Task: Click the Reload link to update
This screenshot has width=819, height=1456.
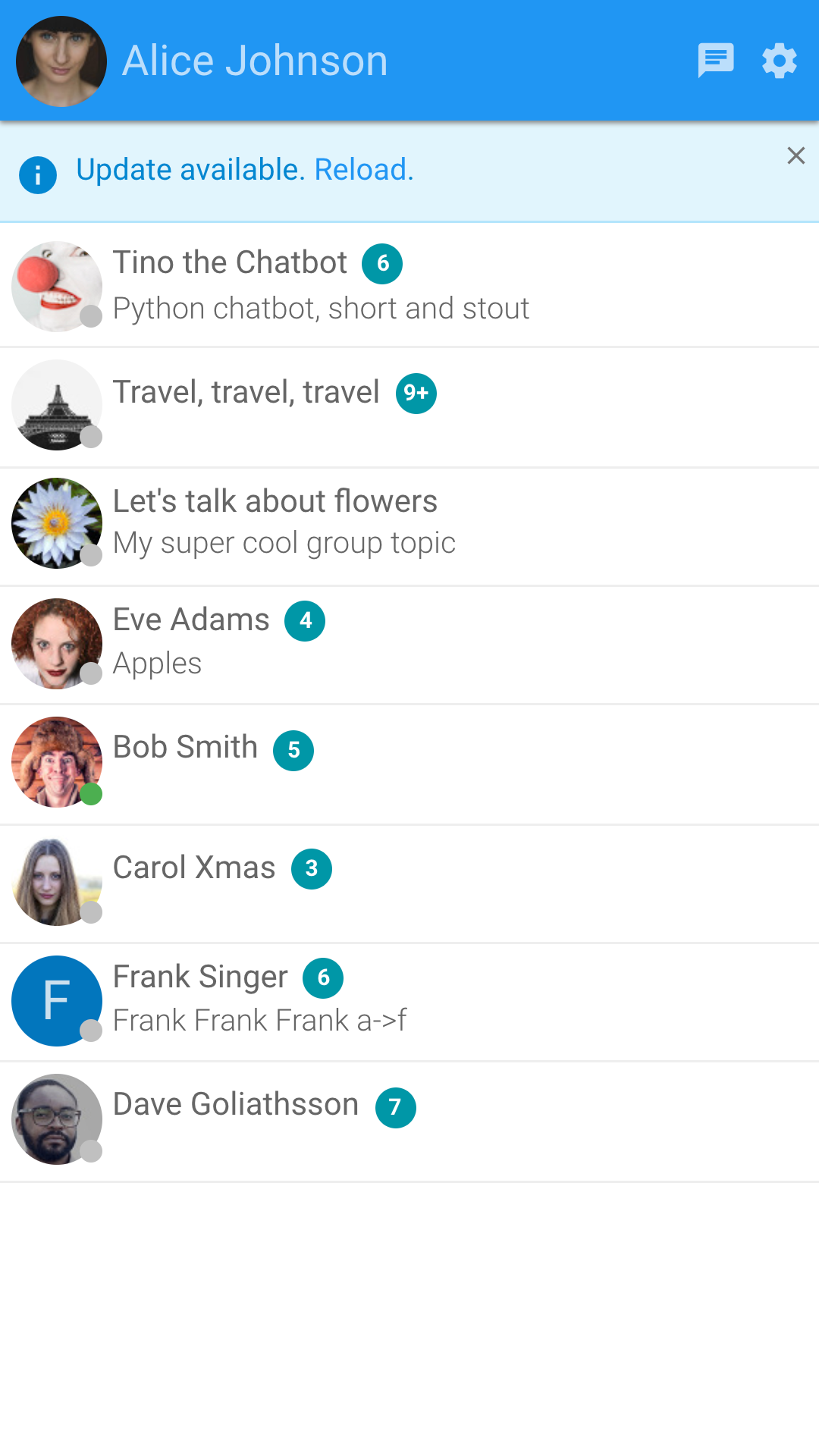Action: [x=365, y=170]
